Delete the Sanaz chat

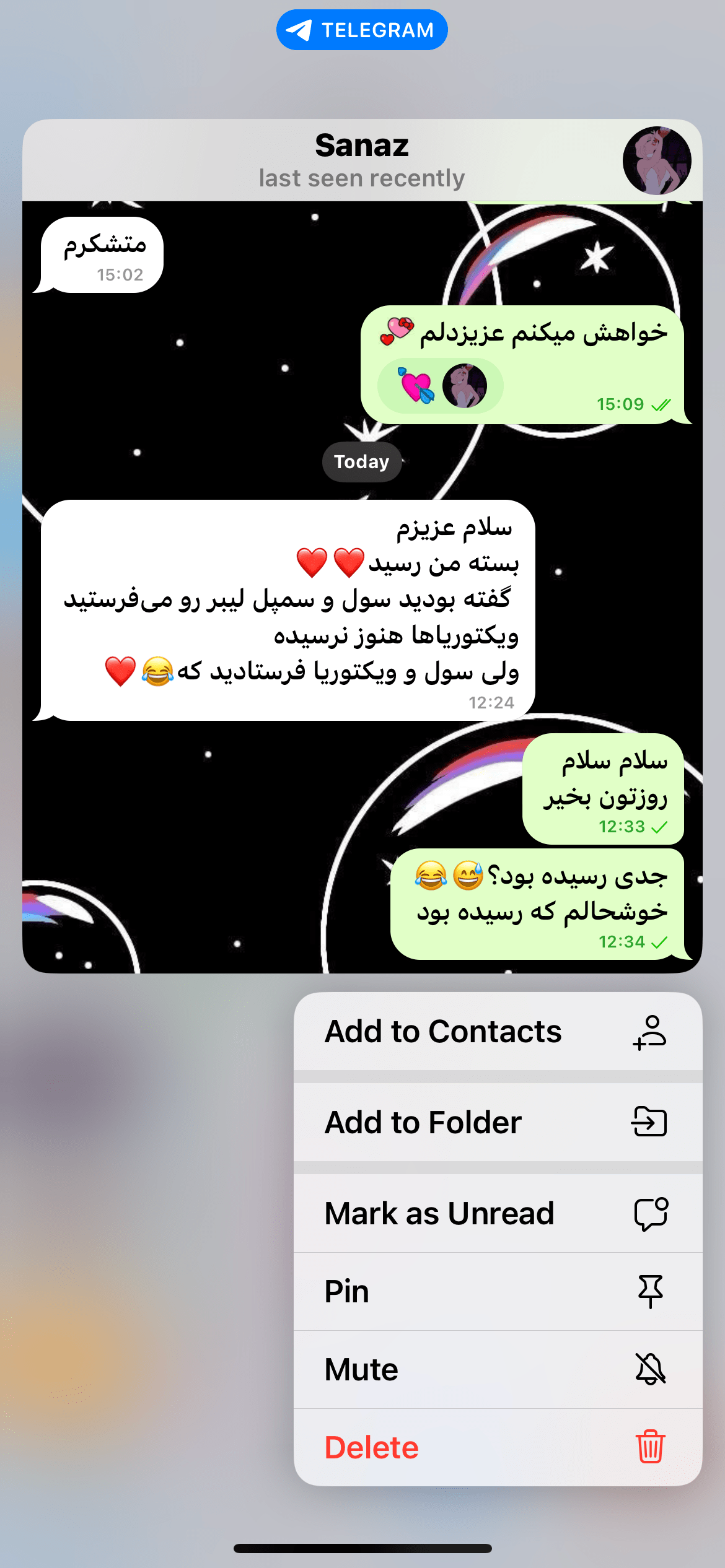(x=498, y=1447)
